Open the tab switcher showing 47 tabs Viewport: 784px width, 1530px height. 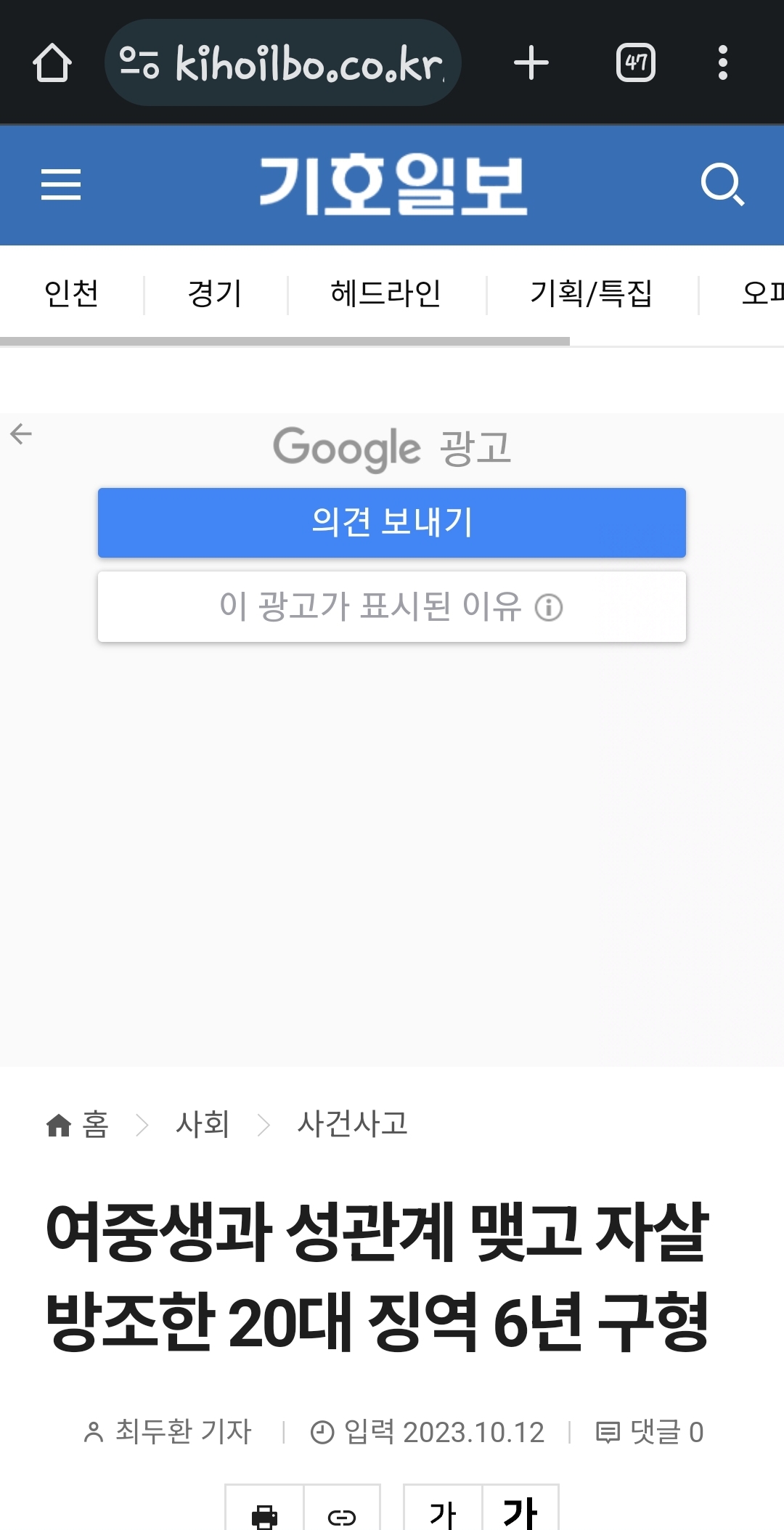636,62
